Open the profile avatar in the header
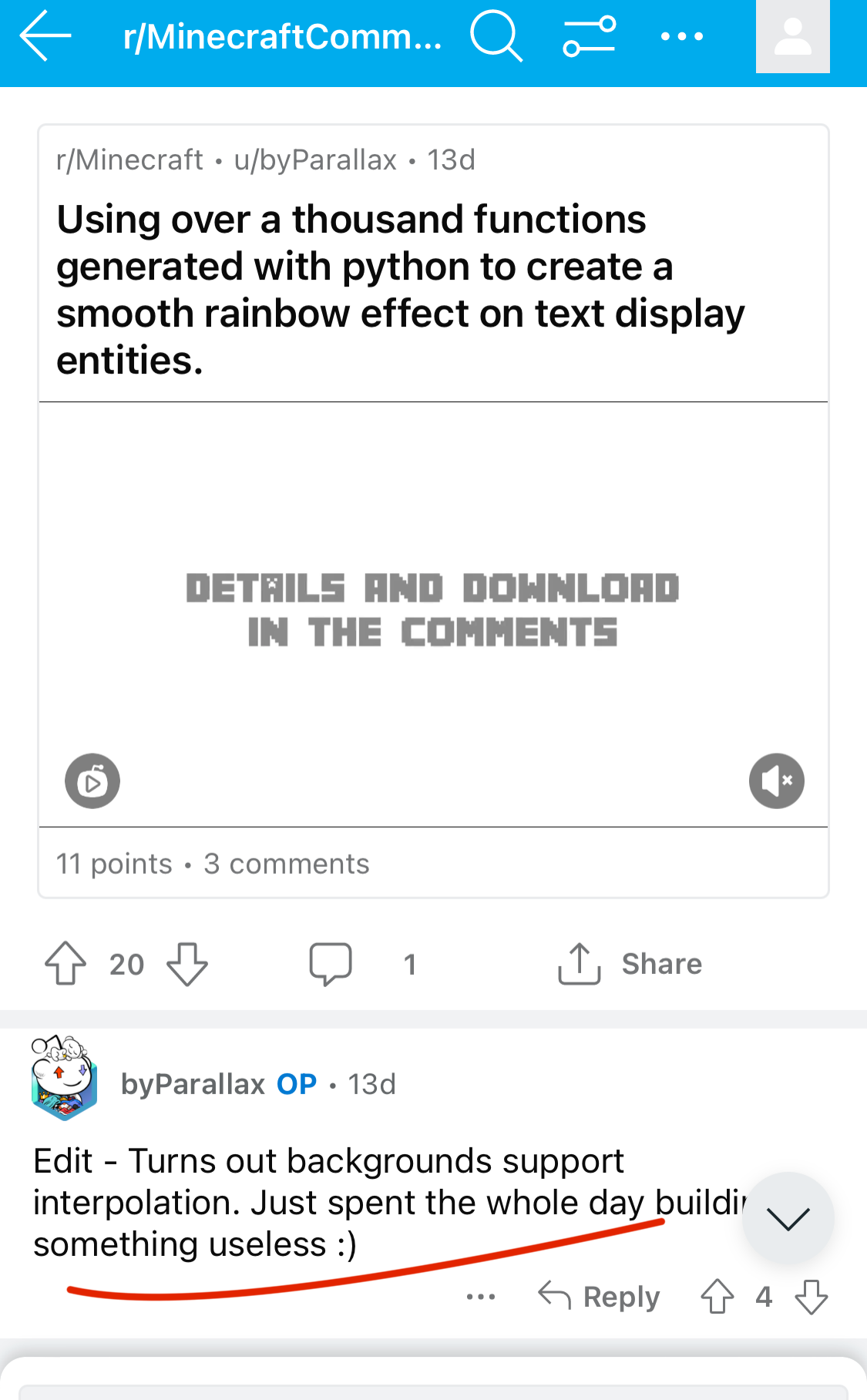 coord(792,36)
